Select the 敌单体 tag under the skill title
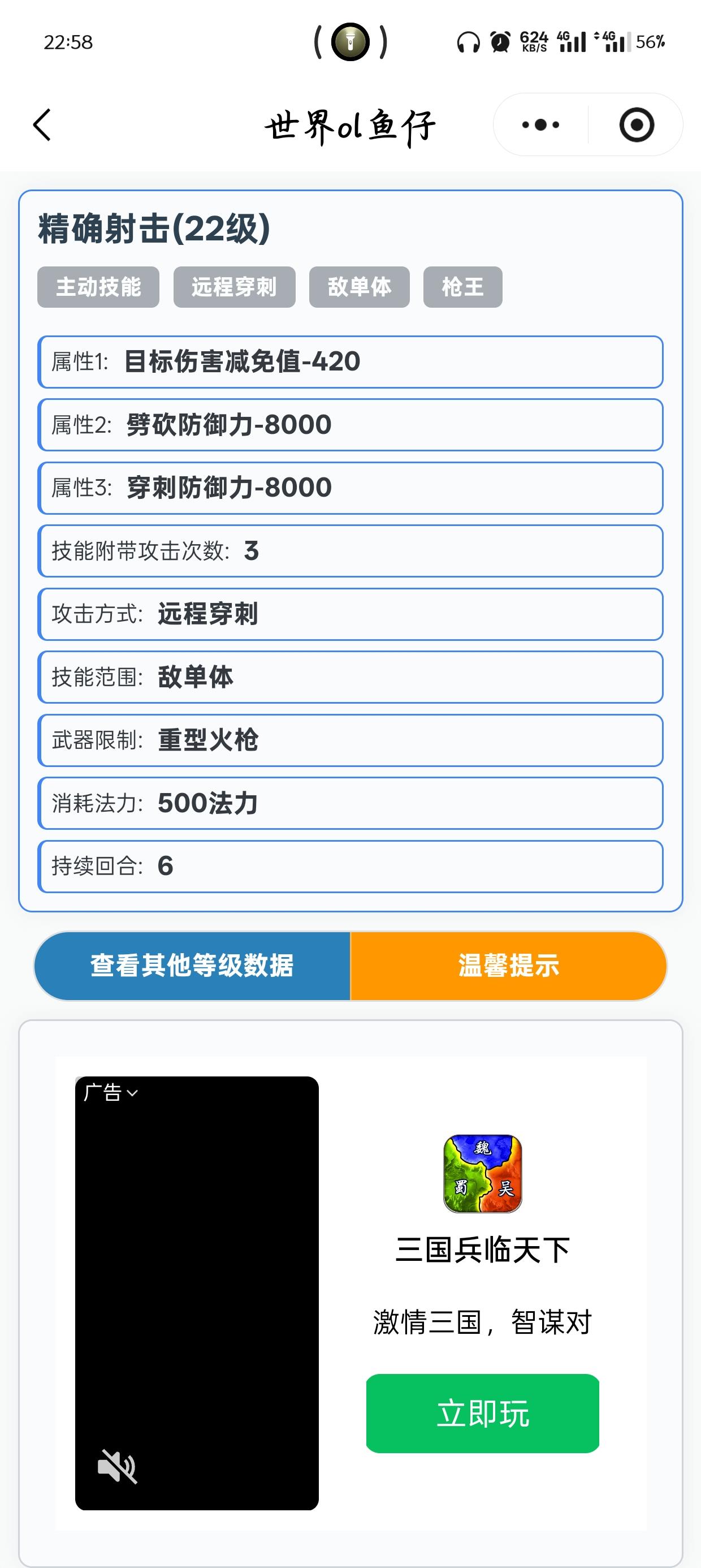Screen dimensions: 701x1568 (360, 287)
